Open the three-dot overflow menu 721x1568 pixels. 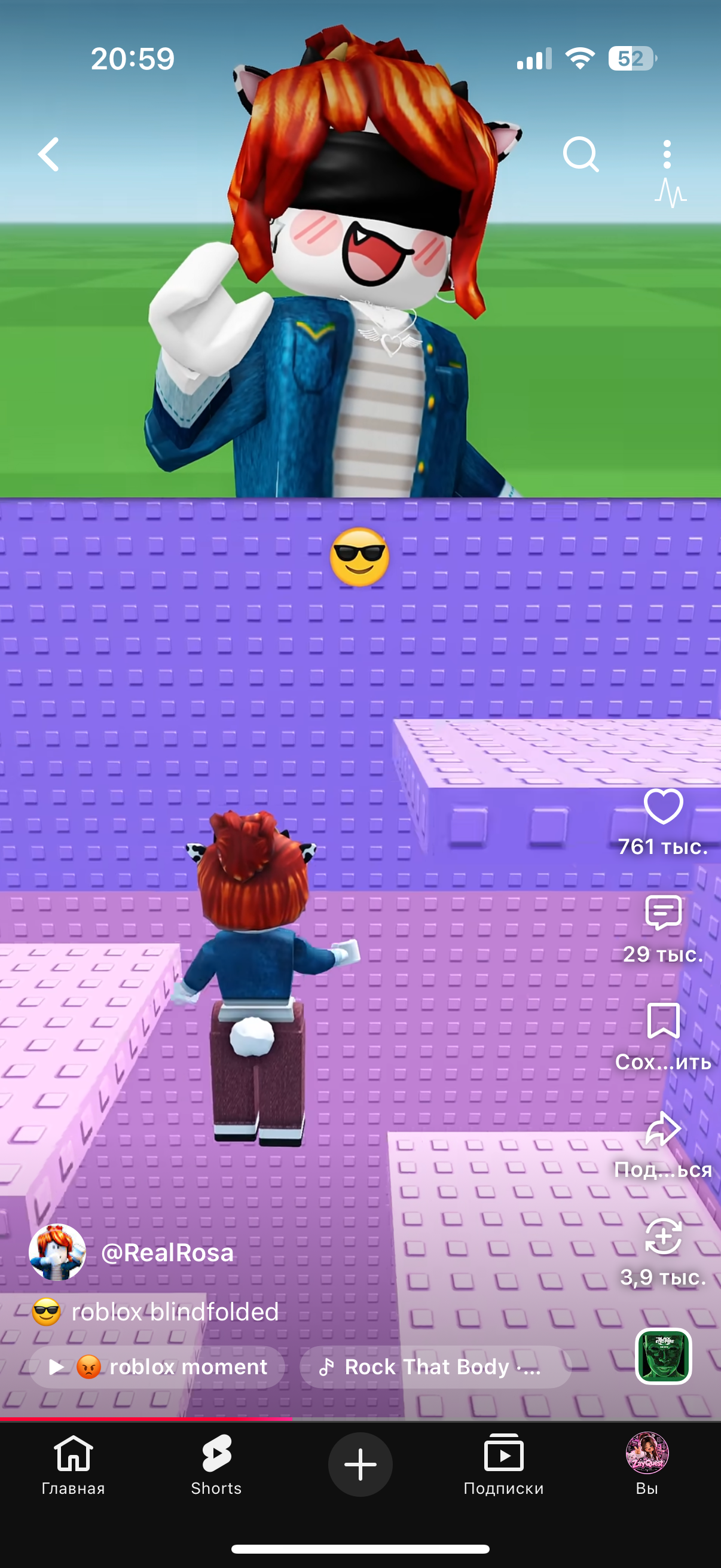pos(667,154)
